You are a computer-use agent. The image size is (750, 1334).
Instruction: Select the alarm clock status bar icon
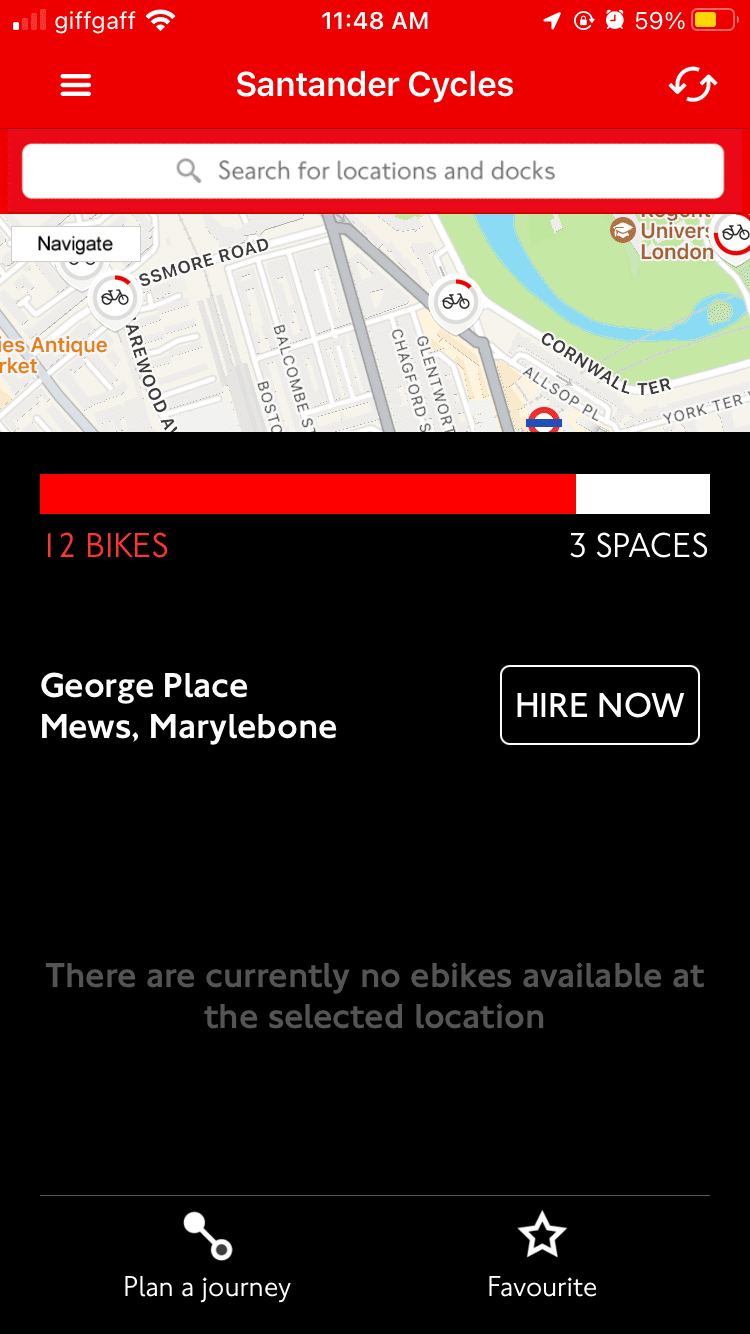(612, 19)
